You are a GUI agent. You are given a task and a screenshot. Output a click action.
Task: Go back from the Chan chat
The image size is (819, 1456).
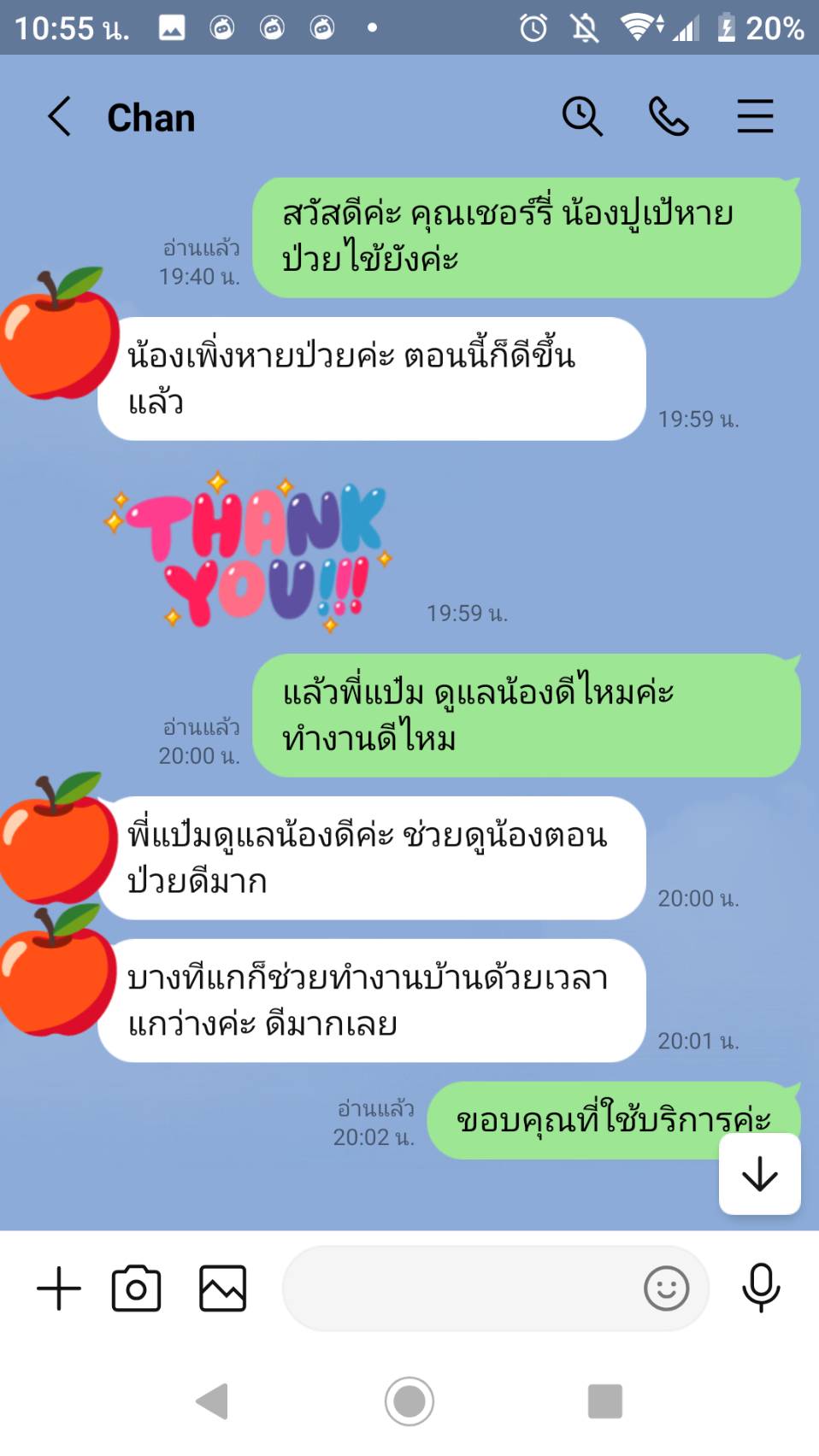(x=58, y=116)
